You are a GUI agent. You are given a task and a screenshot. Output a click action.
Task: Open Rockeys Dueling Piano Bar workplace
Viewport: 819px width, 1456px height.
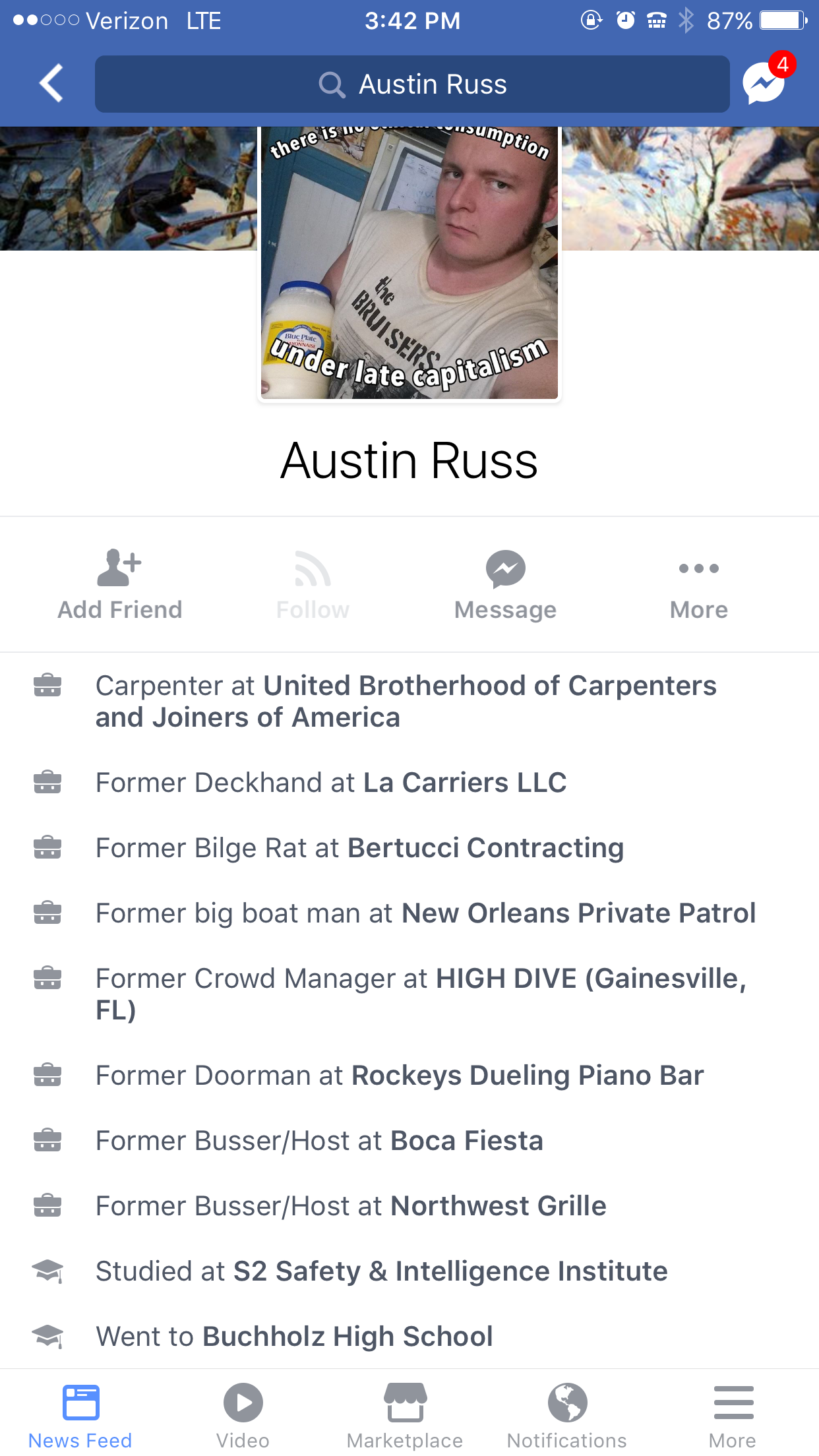pyautogui.click(x=528, y=1076)
